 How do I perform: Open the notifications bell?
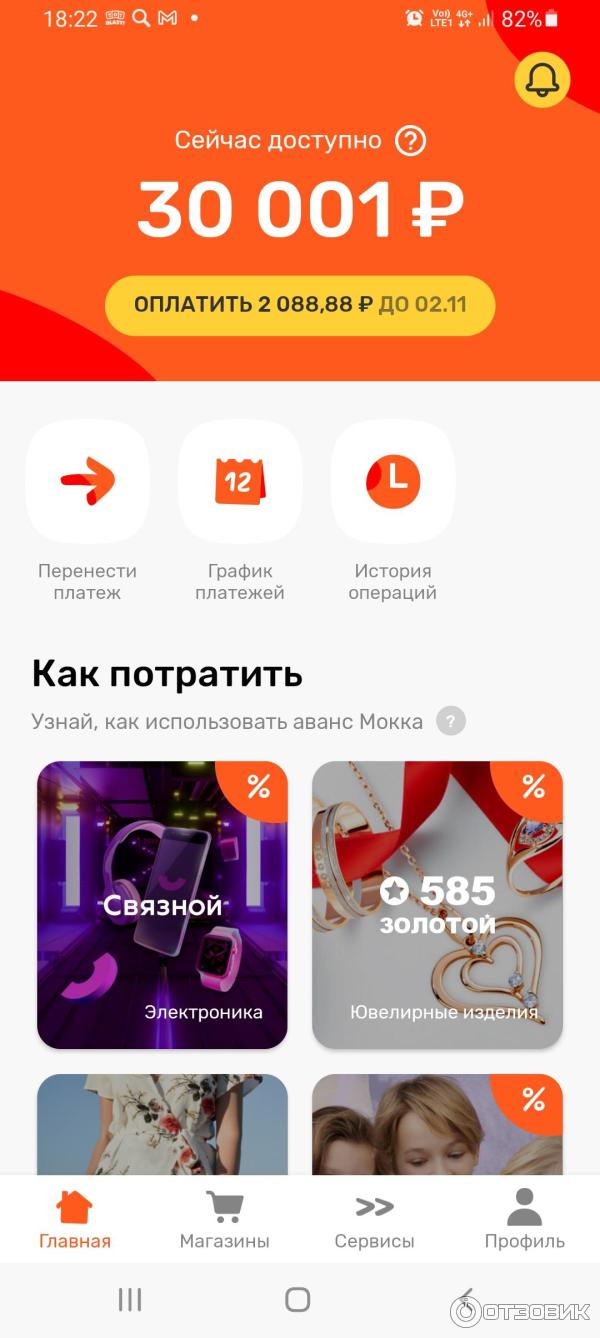[542, 79]
